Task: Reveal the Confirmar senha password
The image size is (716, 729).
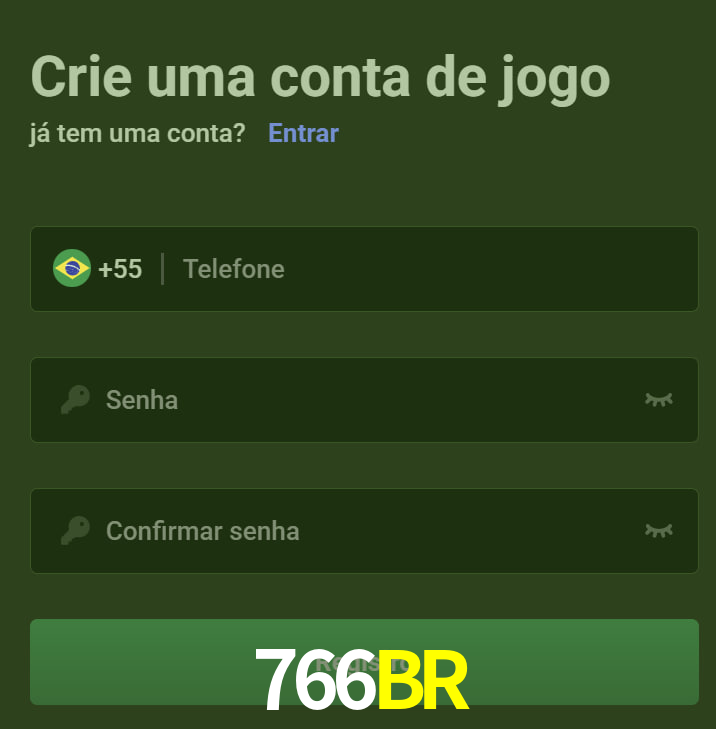Action: tap(658, 531)
